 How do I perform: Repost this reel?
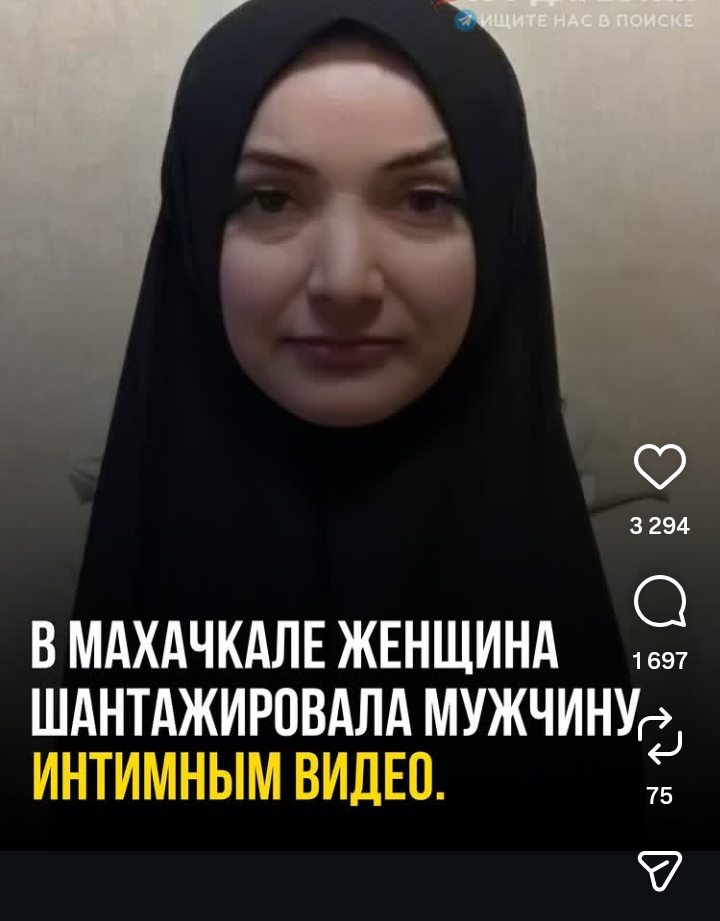click(x=660, y=738)
